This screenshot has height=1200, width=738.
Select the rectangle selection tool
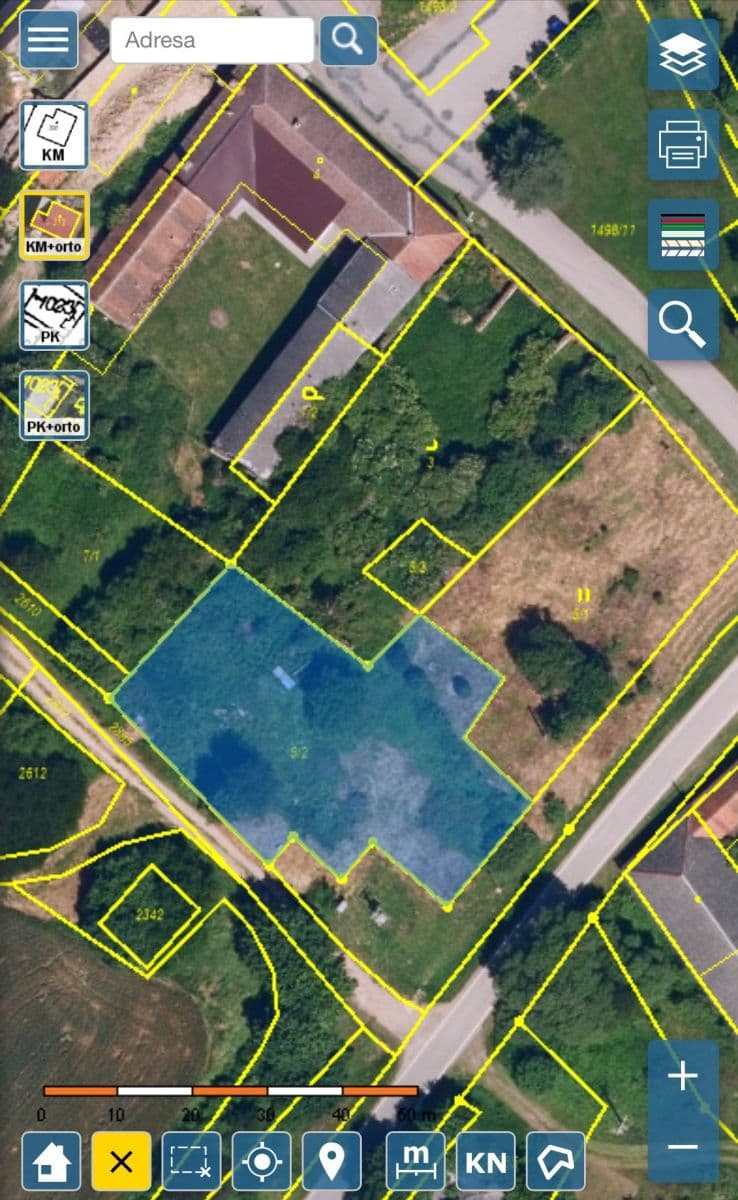pyautogui.click(x=192, y=1162)
